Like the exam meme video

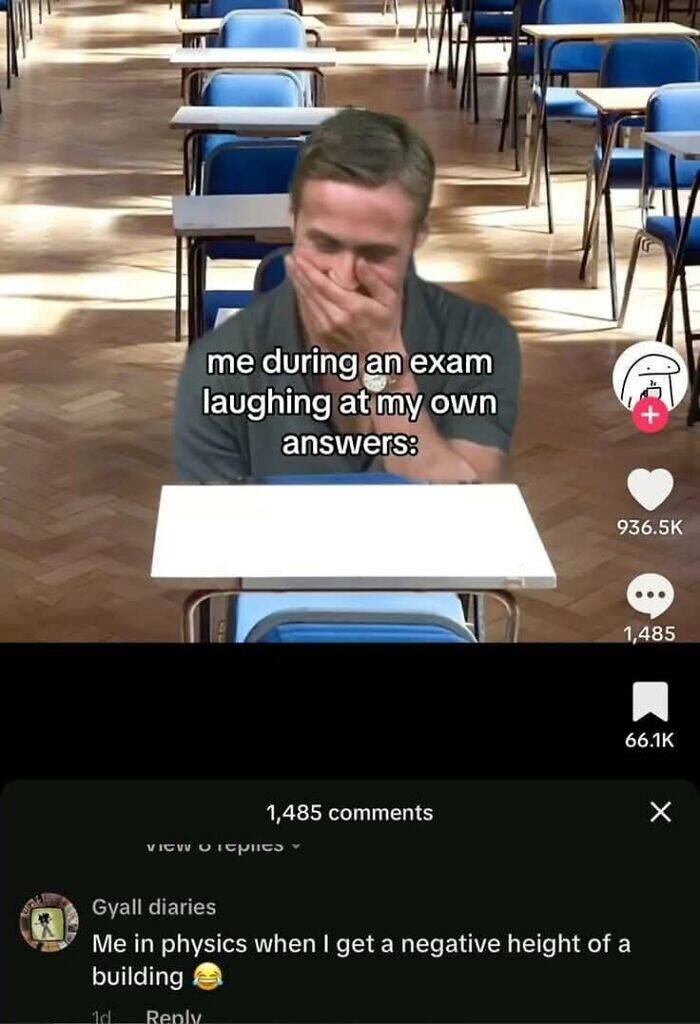click(x=650, y=489)
